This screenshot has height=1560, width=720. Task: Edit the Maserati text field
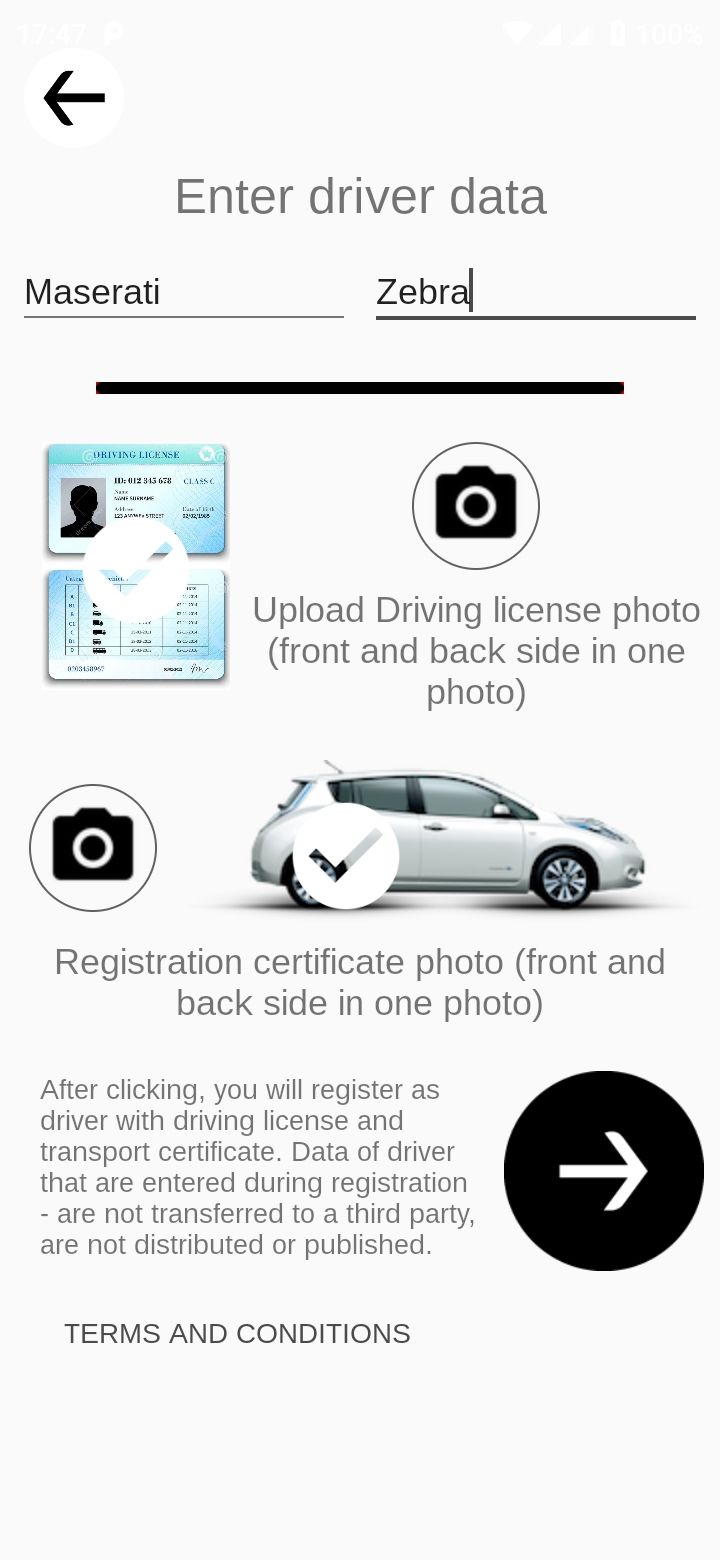pos(183,292)
